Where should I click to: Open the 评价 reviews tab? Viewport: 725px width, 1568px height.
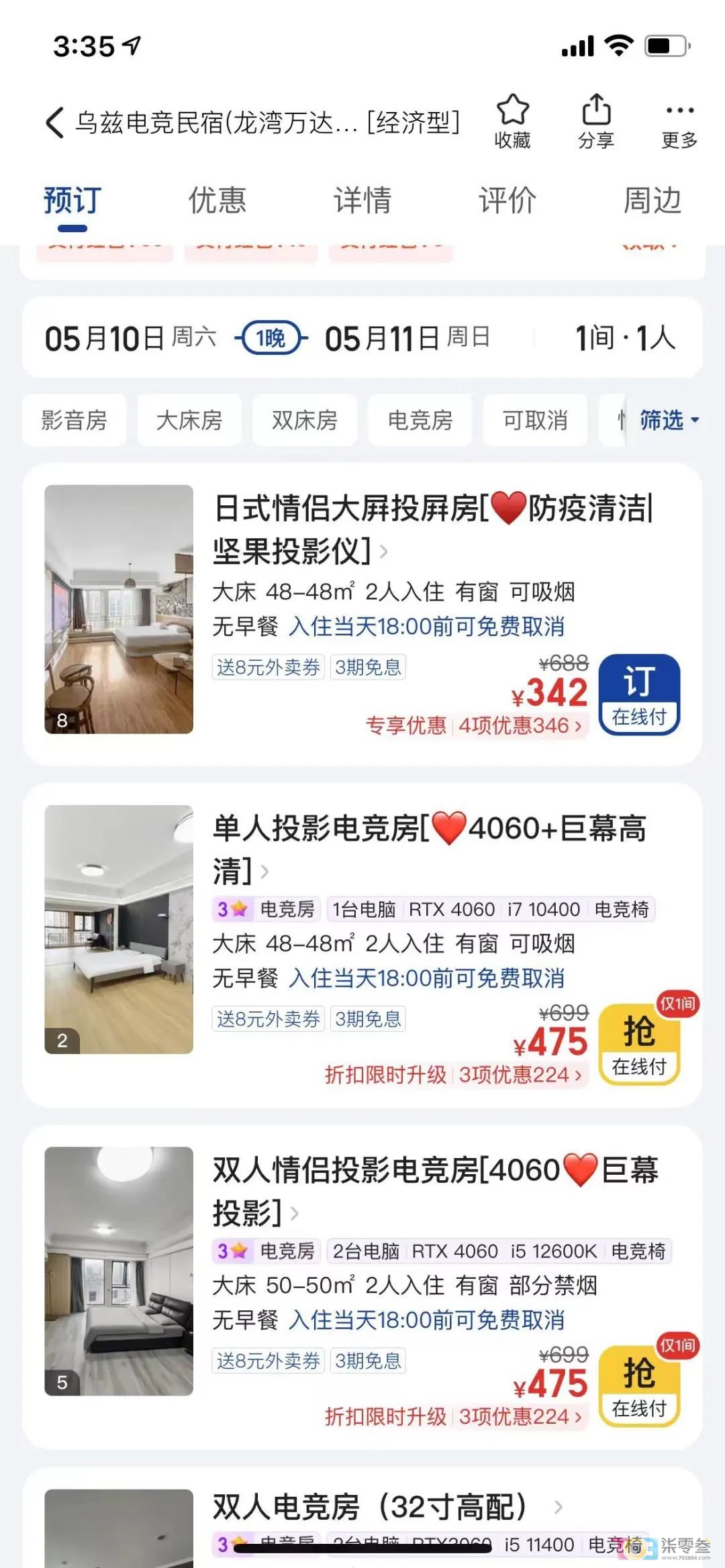507,201
